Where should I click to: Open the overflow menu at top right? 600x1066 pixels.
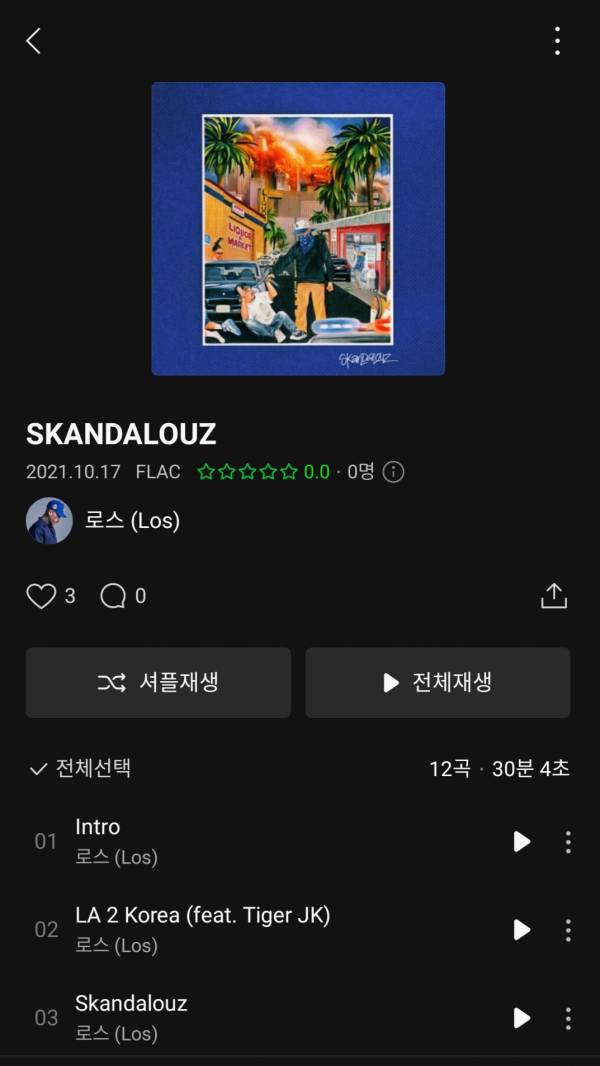click(557, 41)
